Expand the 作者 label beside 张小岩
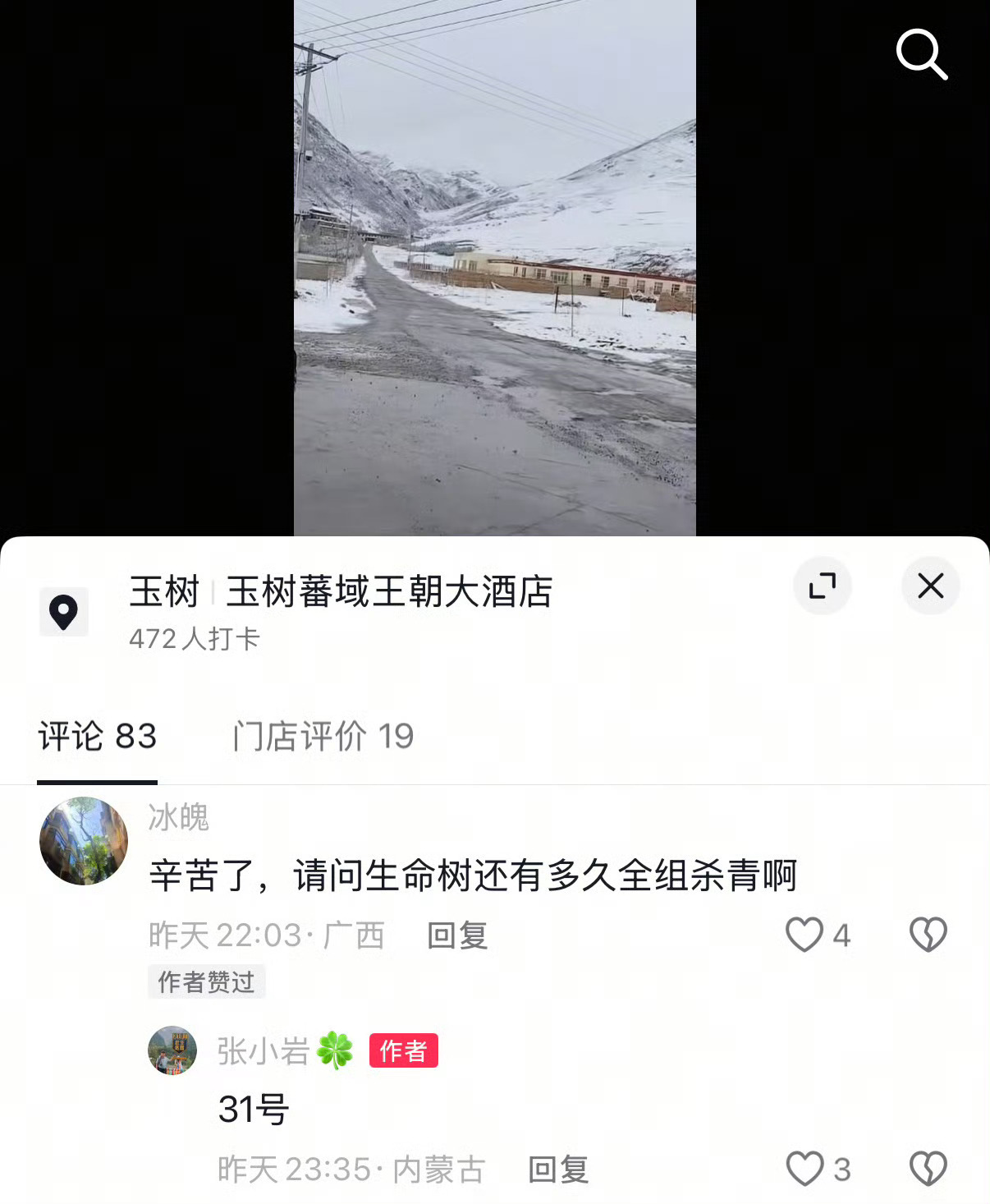Image resolution: width=990 pixels, height=1204 pixels. [404, 1051]
